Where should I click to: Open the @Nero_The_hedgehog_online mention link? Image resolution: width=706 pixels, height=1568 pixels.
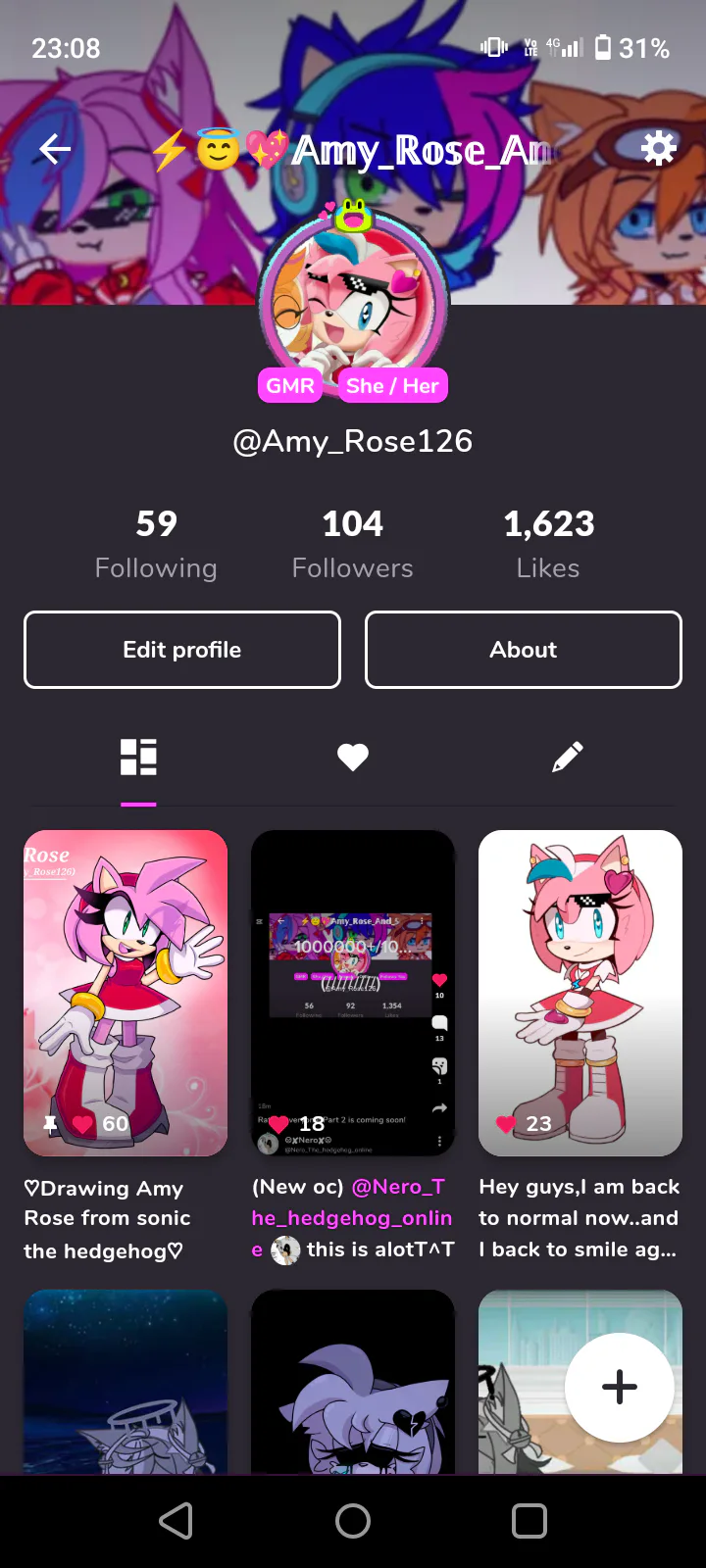397,1187
